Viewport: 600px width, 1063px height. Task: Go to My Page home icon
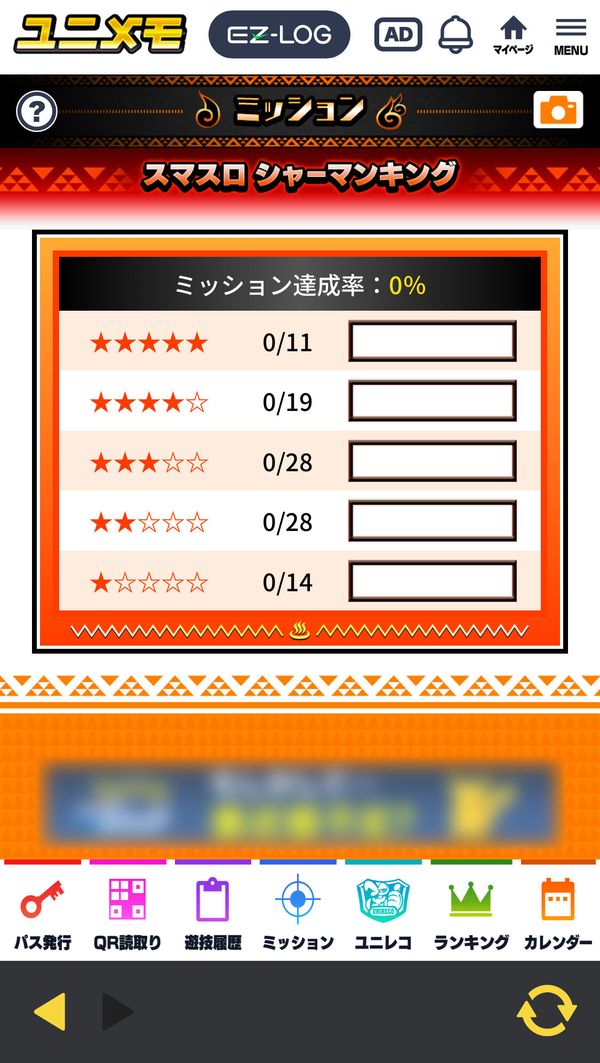point(513,35)
